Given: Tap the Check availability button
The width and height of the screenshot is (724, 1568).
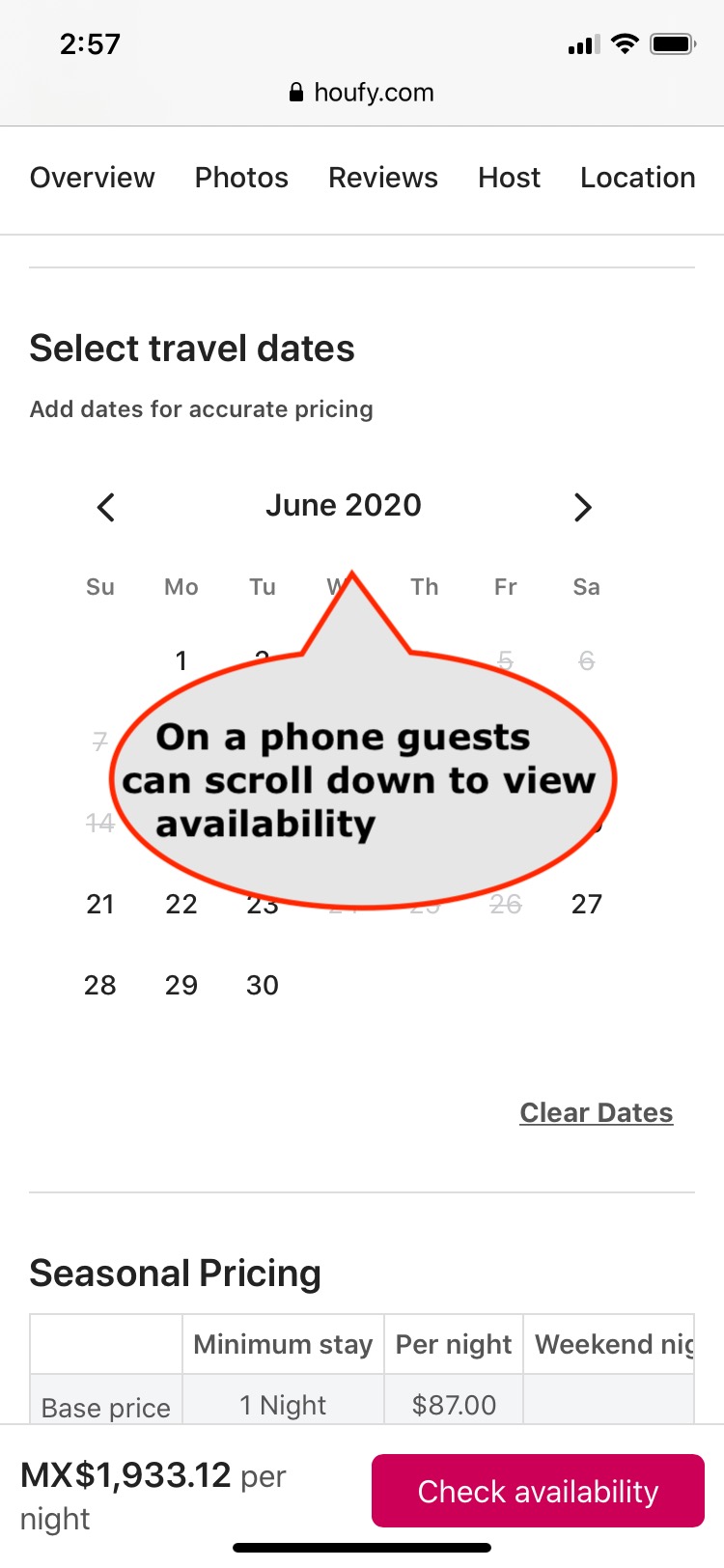Looking at the screenshot, I should pyautogui.click(x=538, y=1491).
